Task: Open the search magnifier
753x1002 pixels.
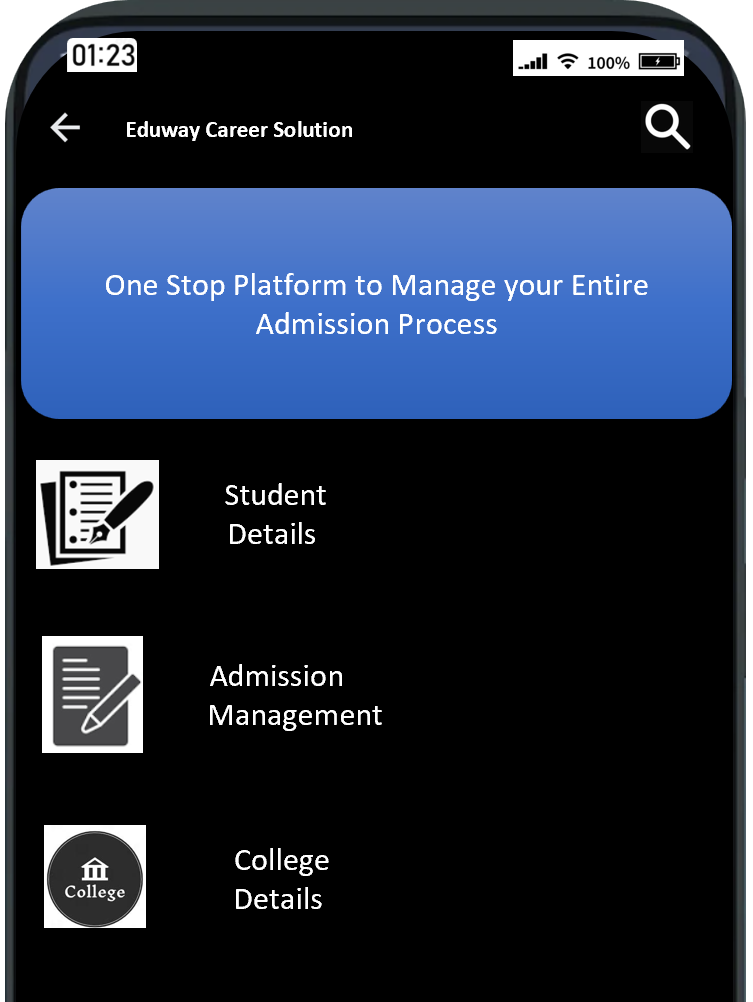Action: [667, 127]
